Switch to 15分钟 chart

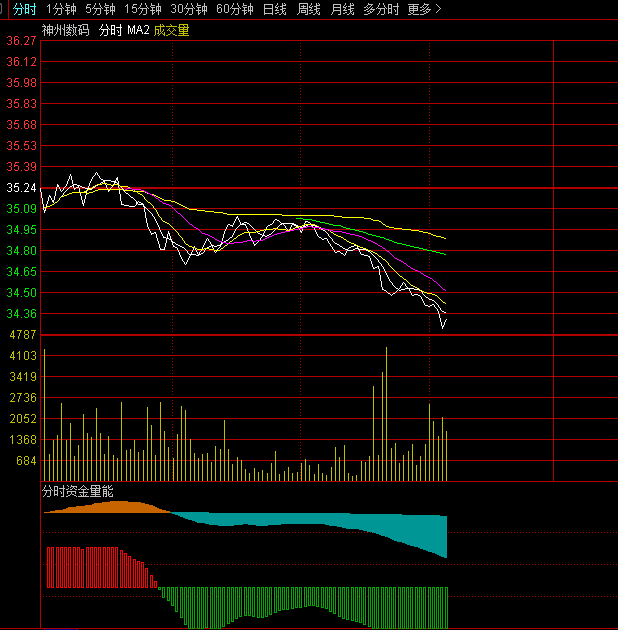[143, 9]
